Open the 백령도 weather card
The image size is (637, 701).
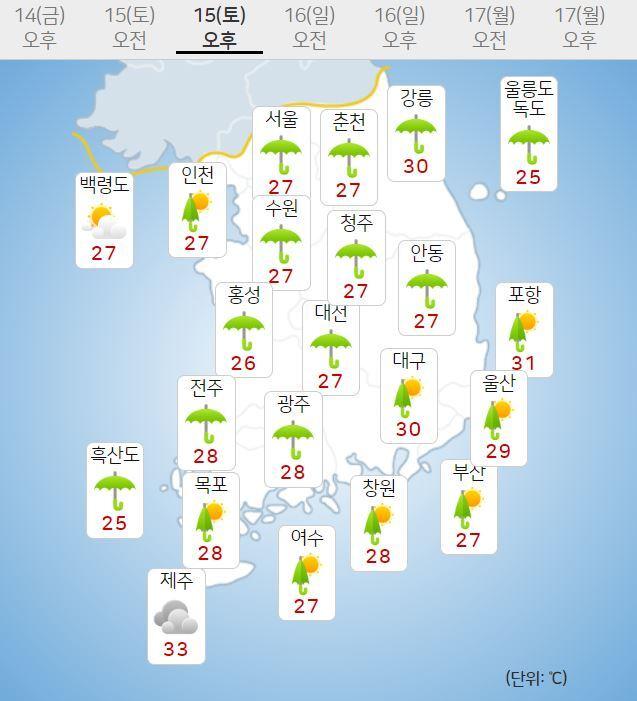coord(104,220)
